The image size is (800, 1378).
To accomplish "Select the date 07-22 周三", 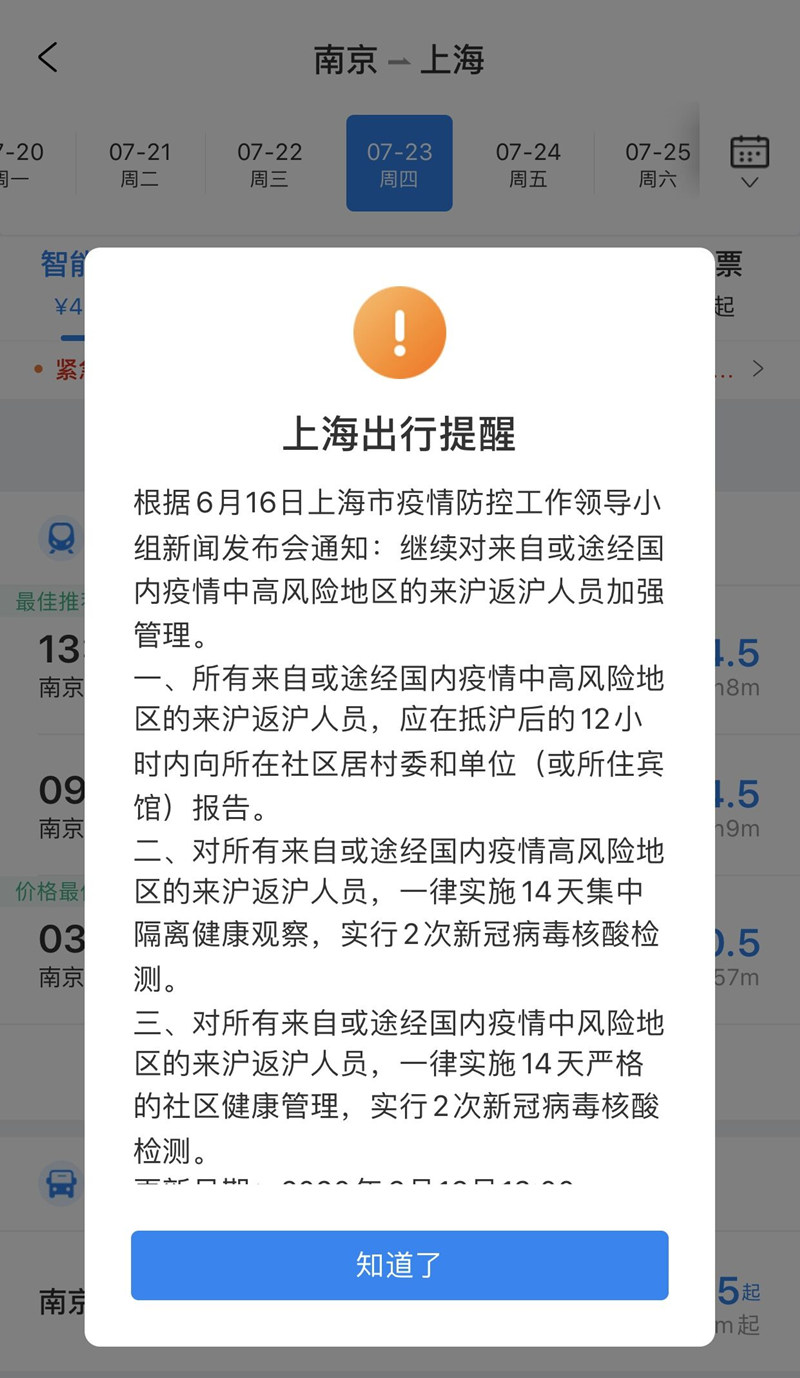I will [x=269, y=164].
